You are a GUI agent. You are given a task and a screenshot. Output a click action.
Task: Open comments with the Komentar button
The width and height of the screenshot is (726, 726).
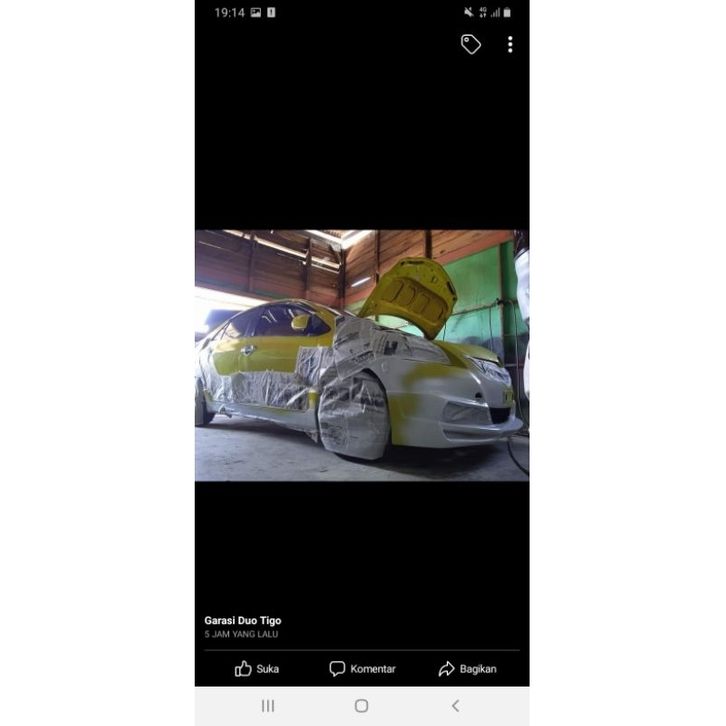(x=362, y=669)
